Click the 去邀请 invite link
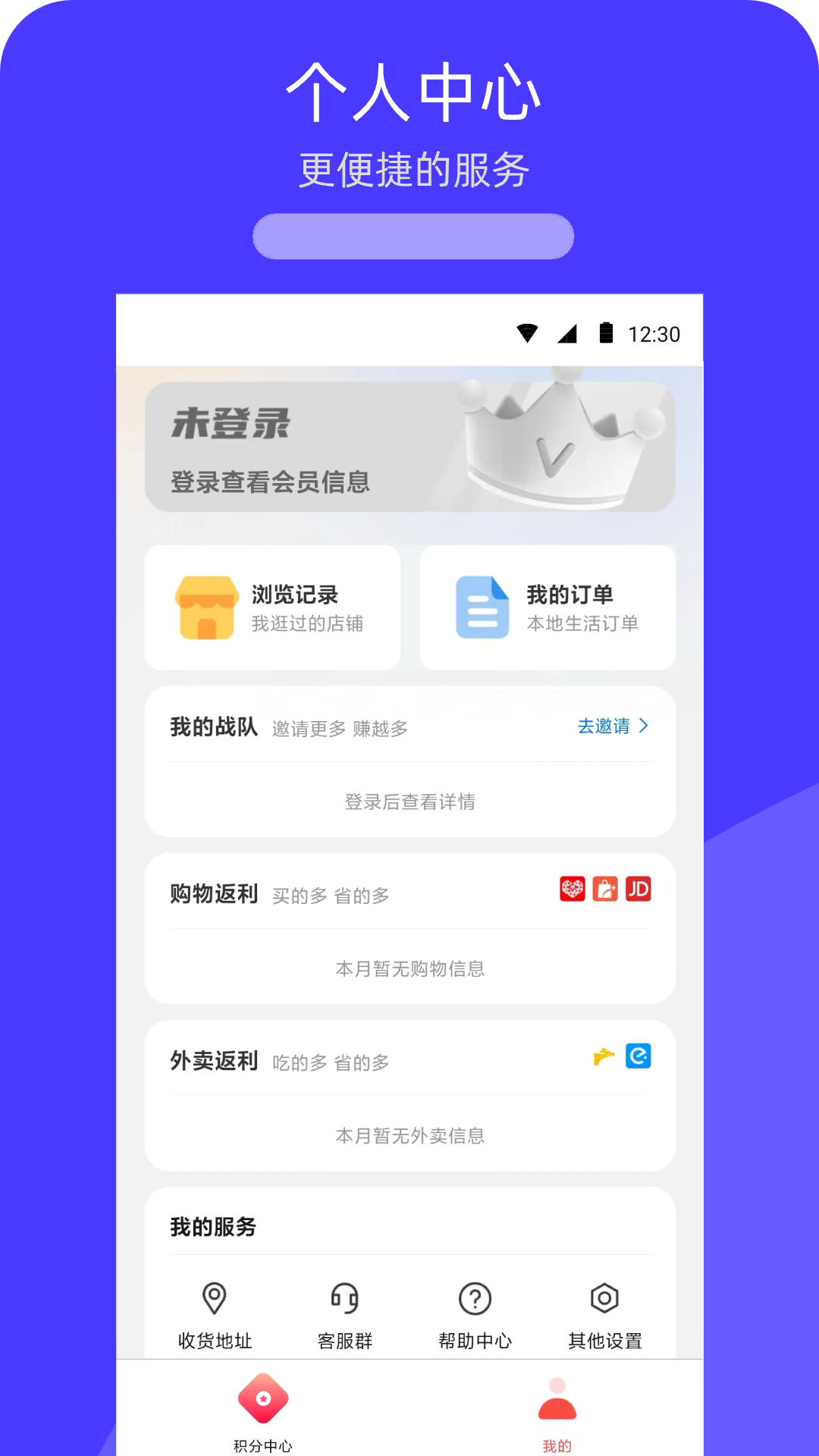This screenshot has width=819, height=1456. tap(604, 726)
